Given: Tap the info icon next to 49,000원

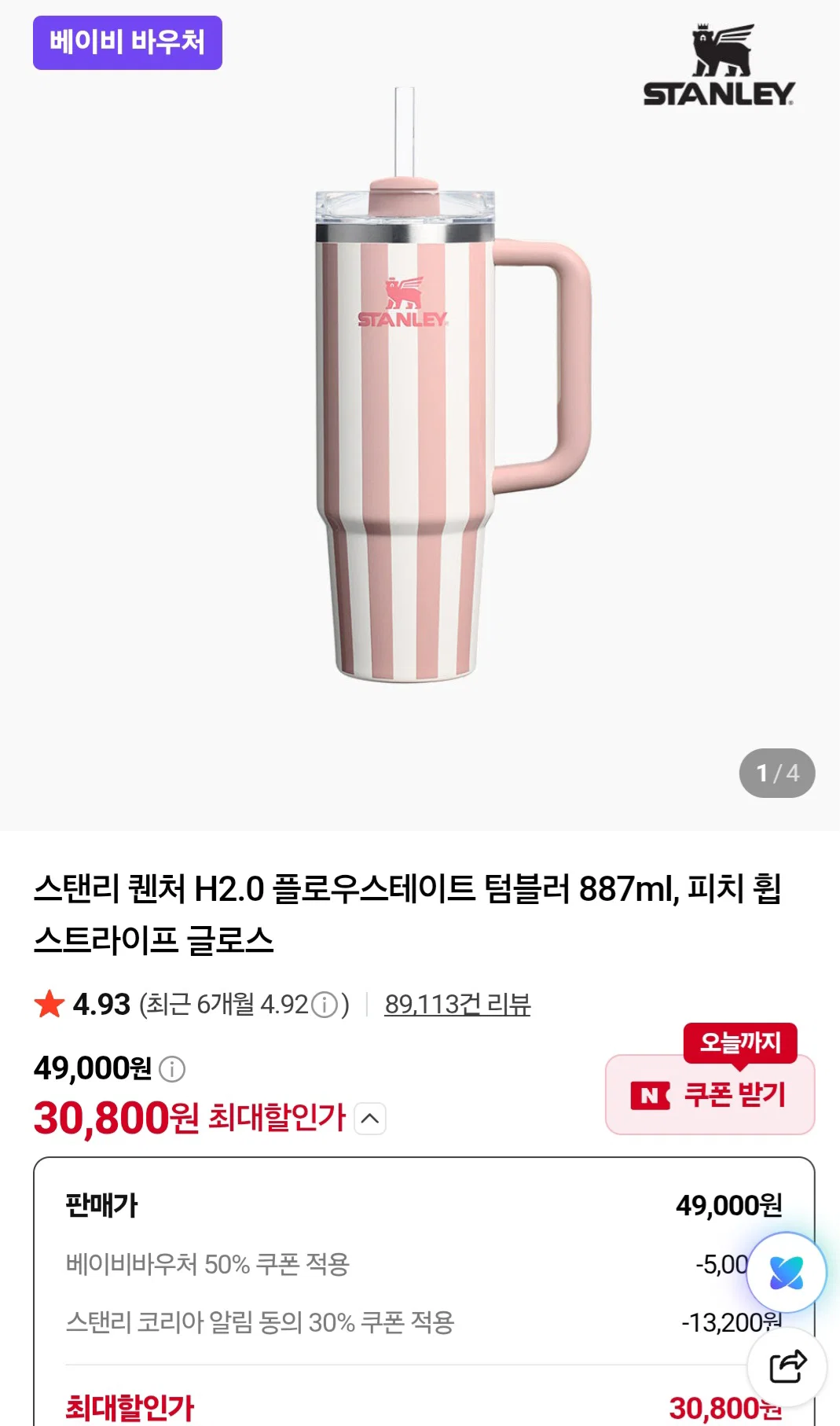Looking at the screenshot, I should [172, 1069].
